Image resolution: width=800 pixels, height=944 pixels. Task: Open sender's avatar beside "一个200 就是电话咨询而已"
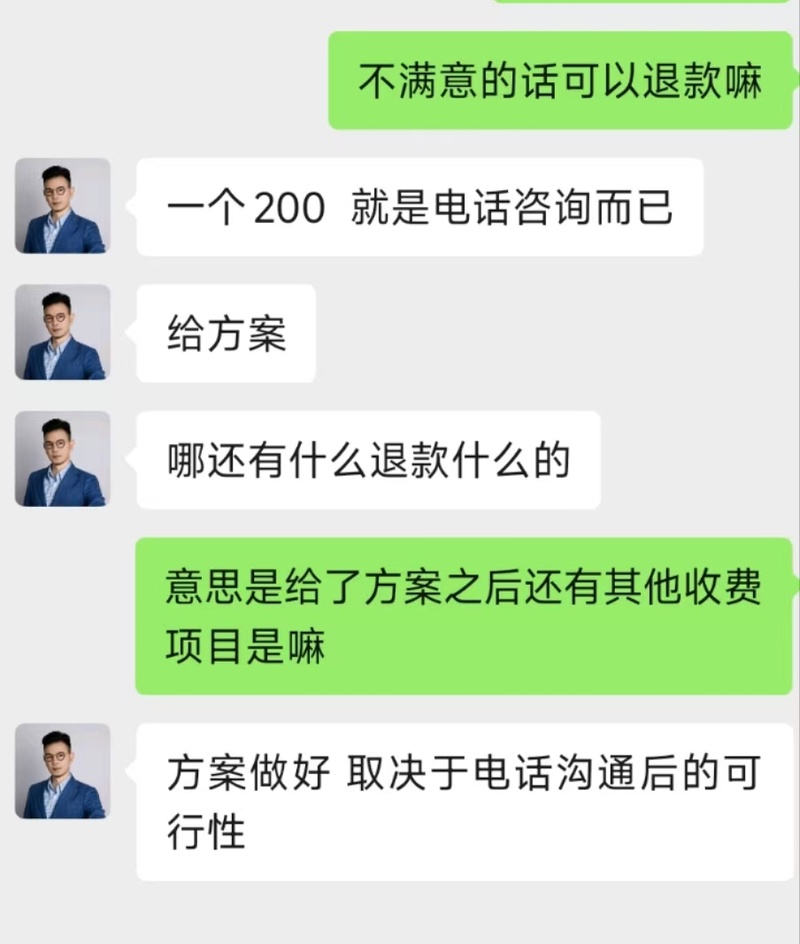click(62, 206)
